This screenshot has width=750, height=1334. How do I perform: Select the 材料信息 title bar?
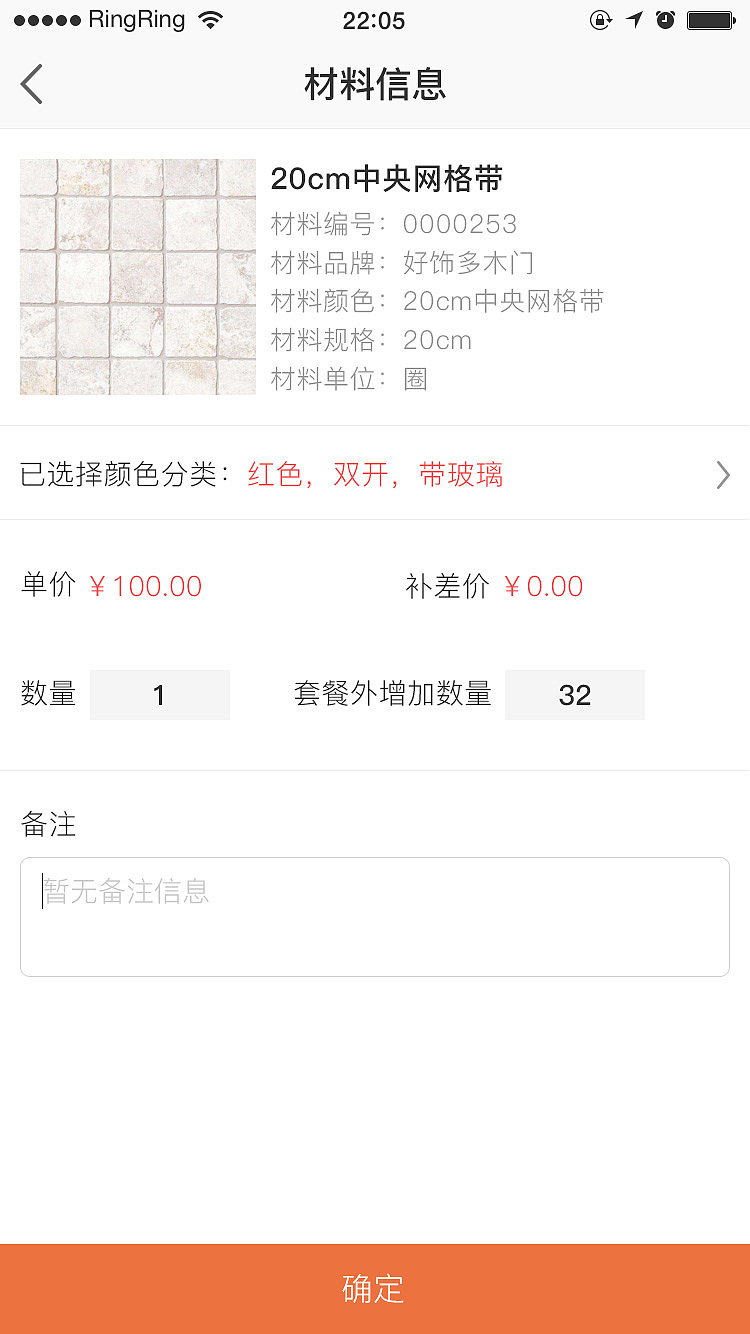click(x=374, y=85)
